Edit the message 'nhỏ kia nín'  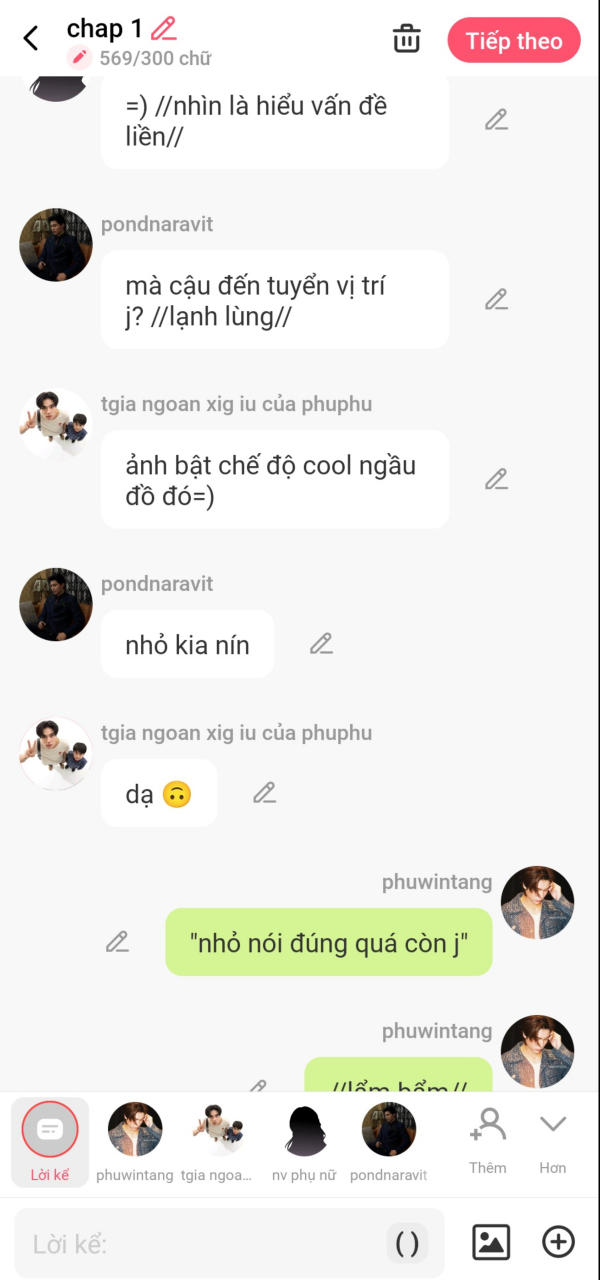[x=321, y=644]
